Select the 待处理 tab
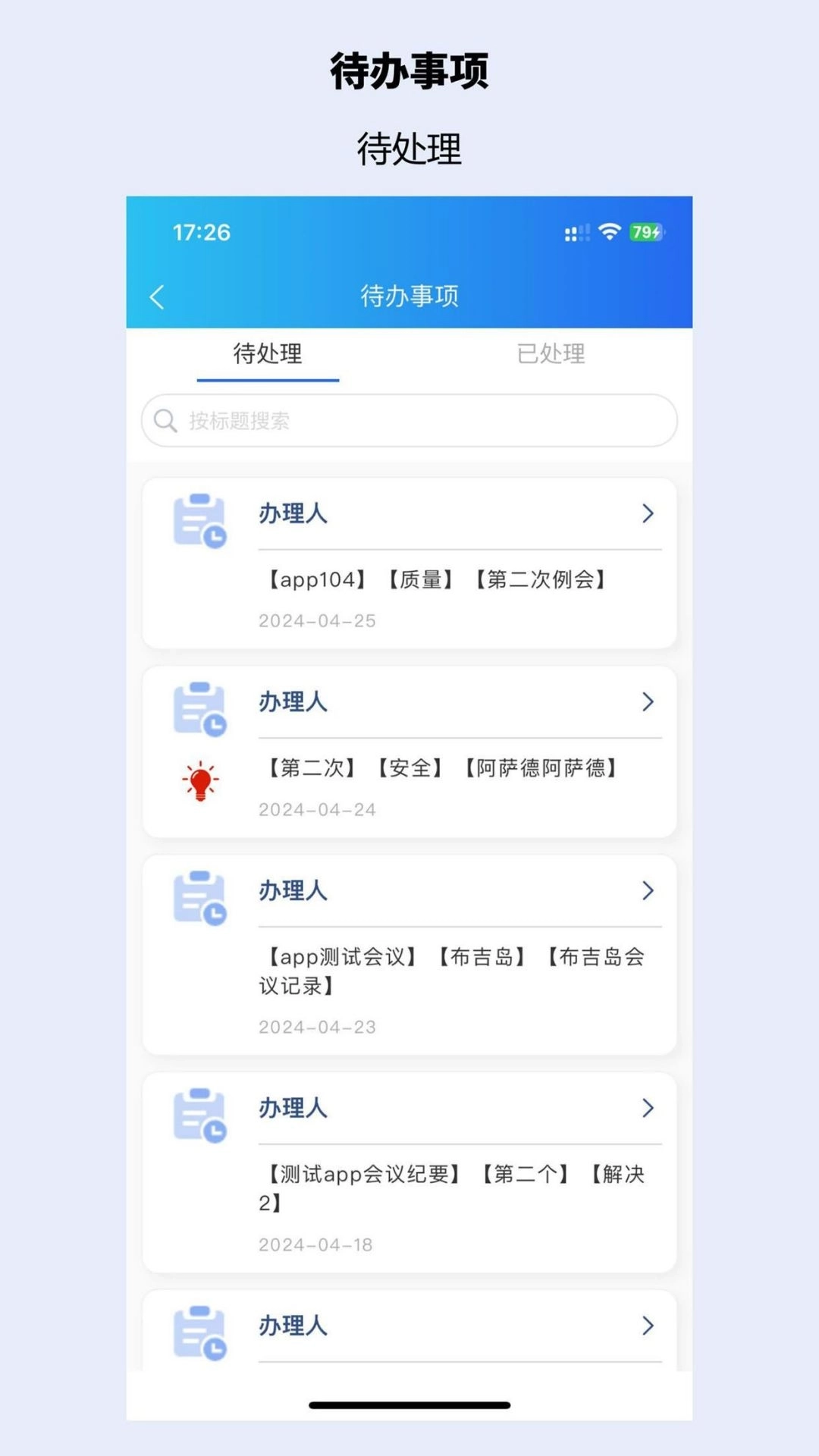The width and height of the screenshot is (819, 1456). tap(268, 353)
